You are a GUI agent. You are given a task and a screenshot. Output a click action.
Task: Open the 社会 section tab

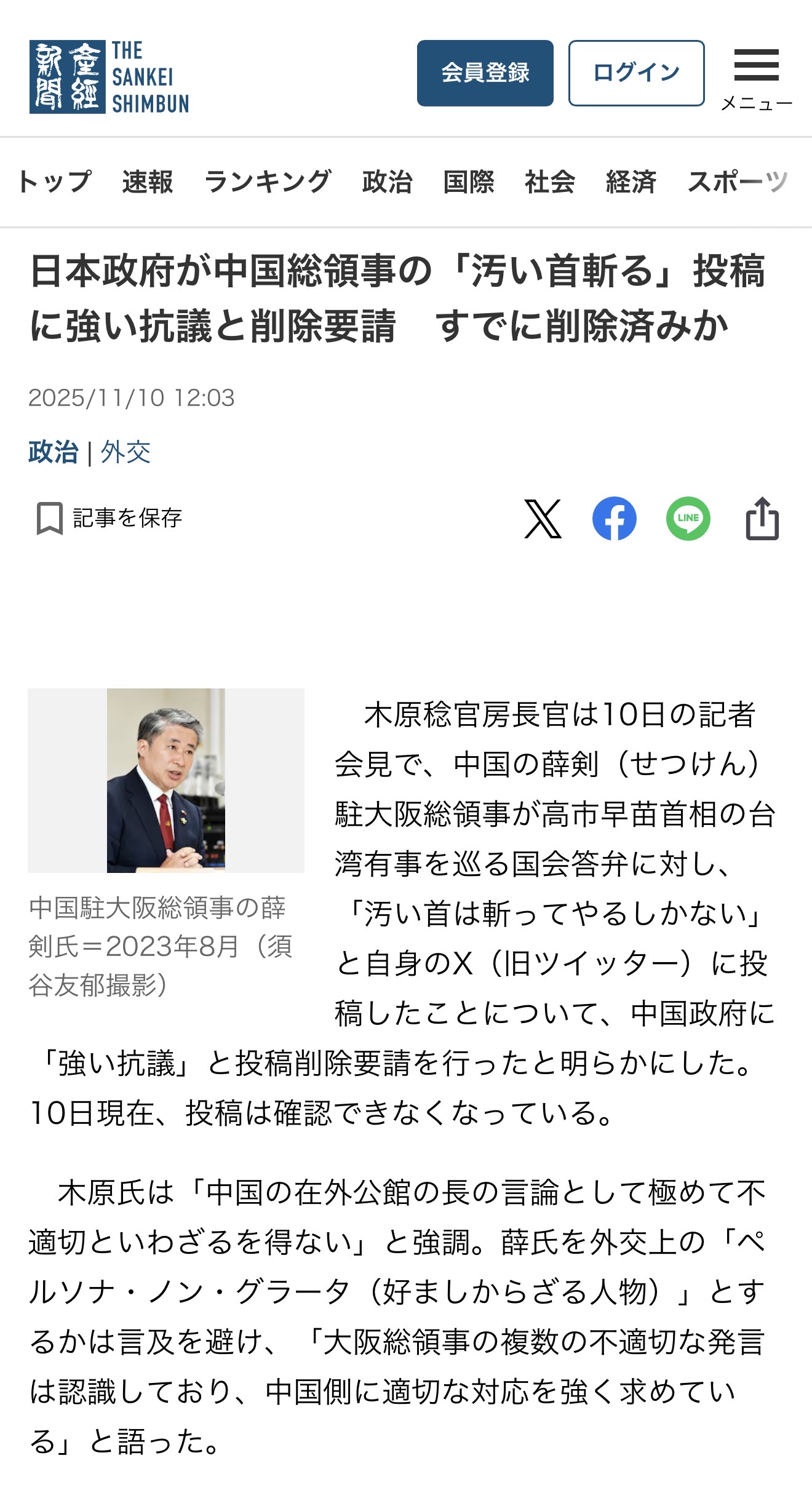coord(549,182)
